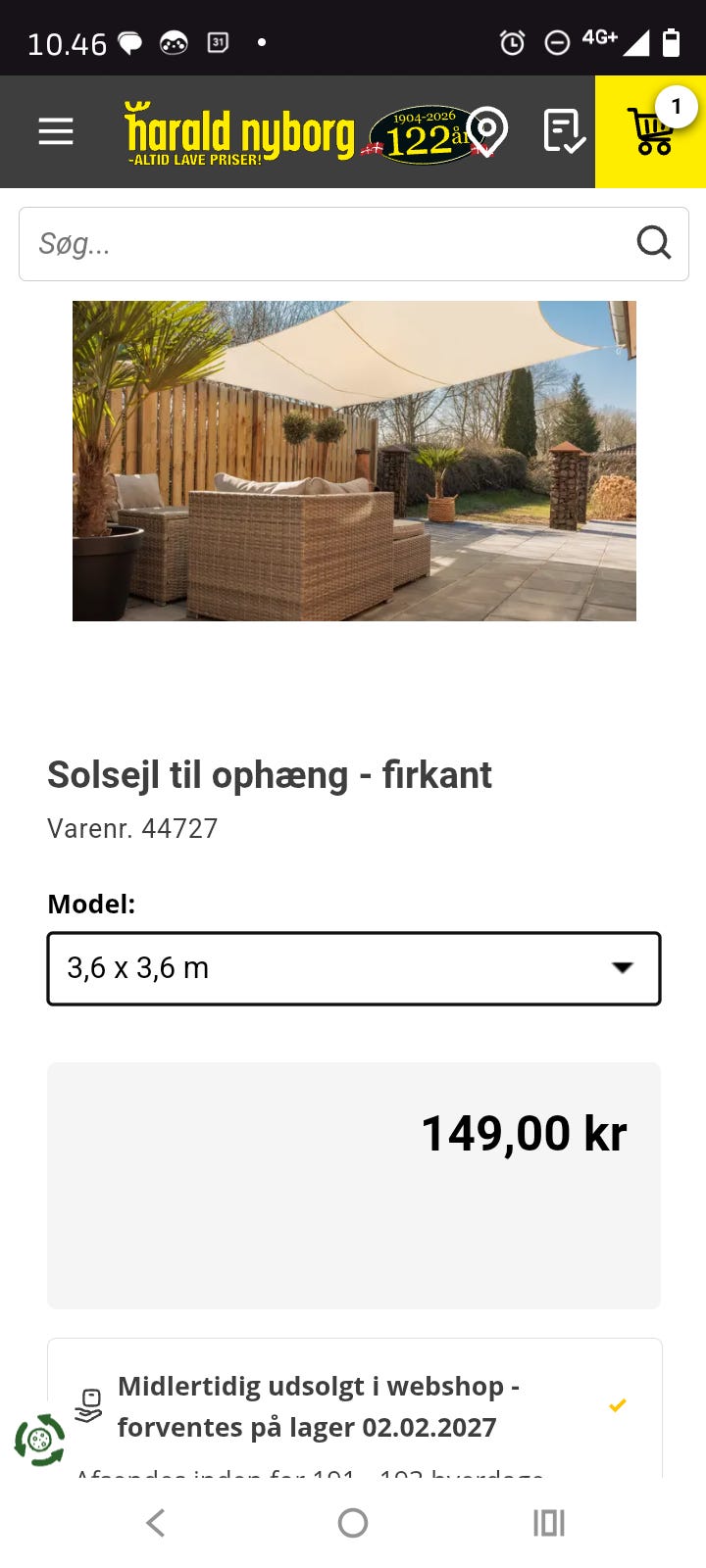Open the green cookie settings badge
706x1568 pixels.
point(39,1440)
